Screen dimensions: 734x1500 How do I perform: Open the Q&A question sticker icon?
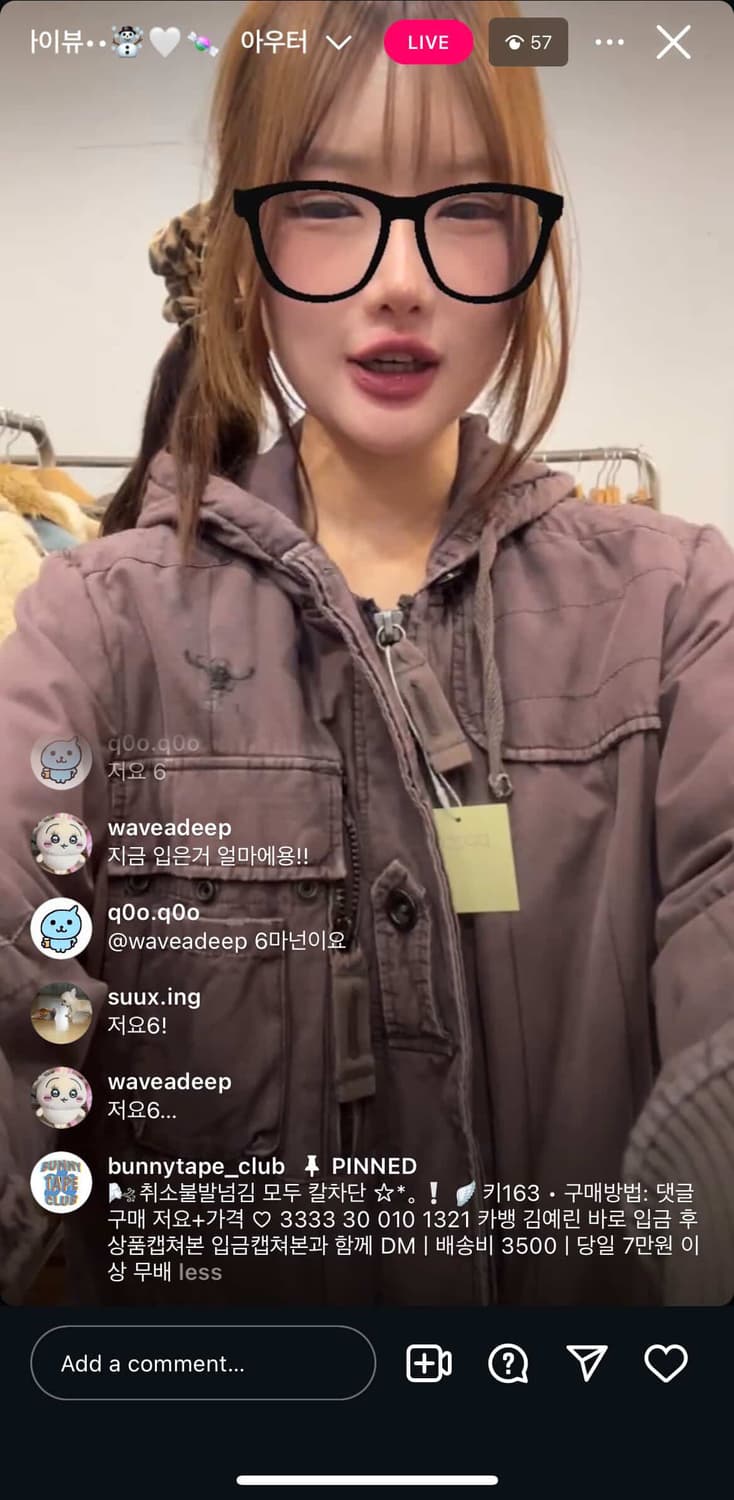pyautogui.click(x=508, y=1363)
